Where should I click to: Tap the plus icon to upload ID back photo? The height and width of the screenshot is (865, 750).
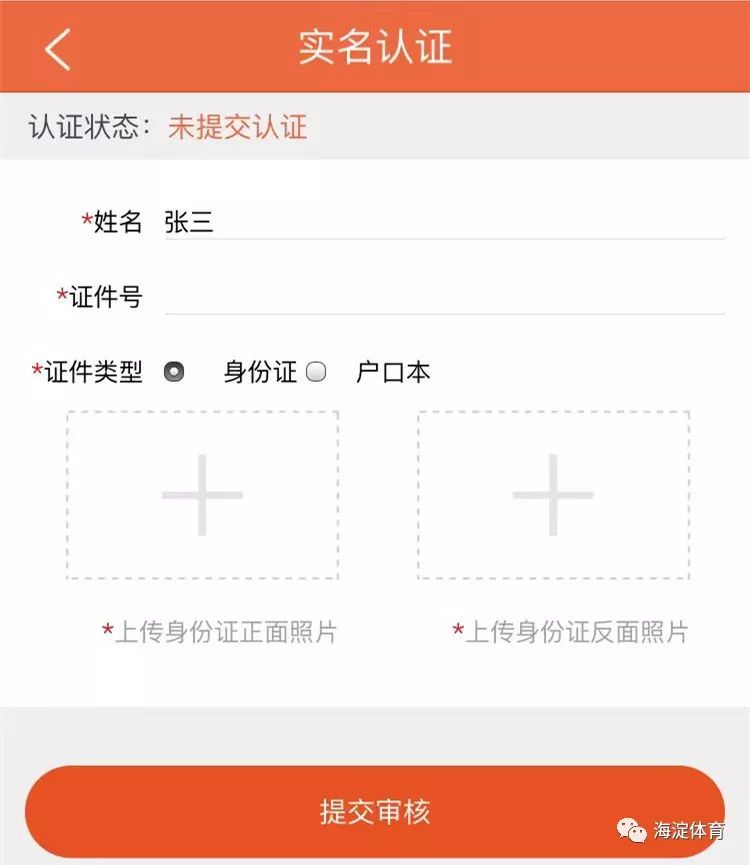point(553,495)
